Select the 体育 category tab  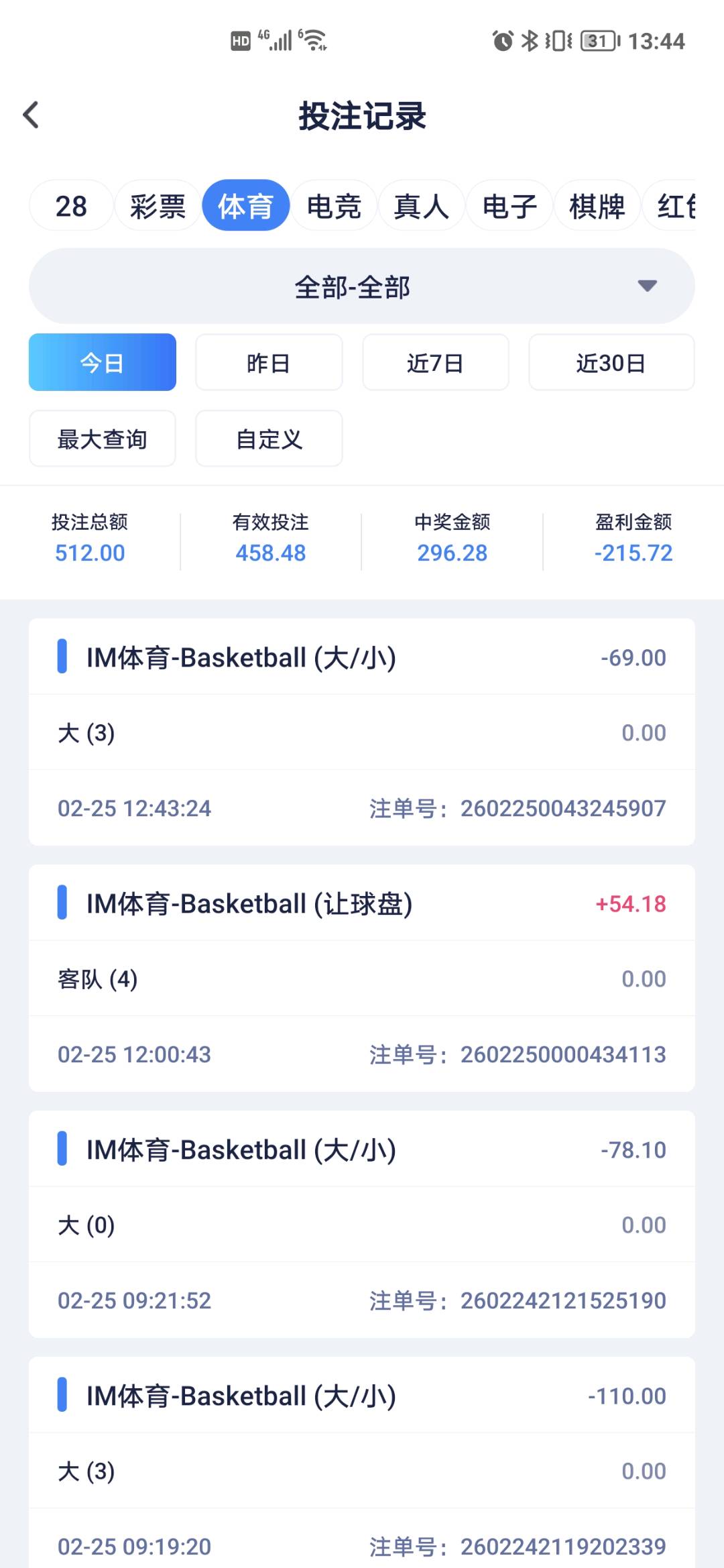[x=246, y=206]
